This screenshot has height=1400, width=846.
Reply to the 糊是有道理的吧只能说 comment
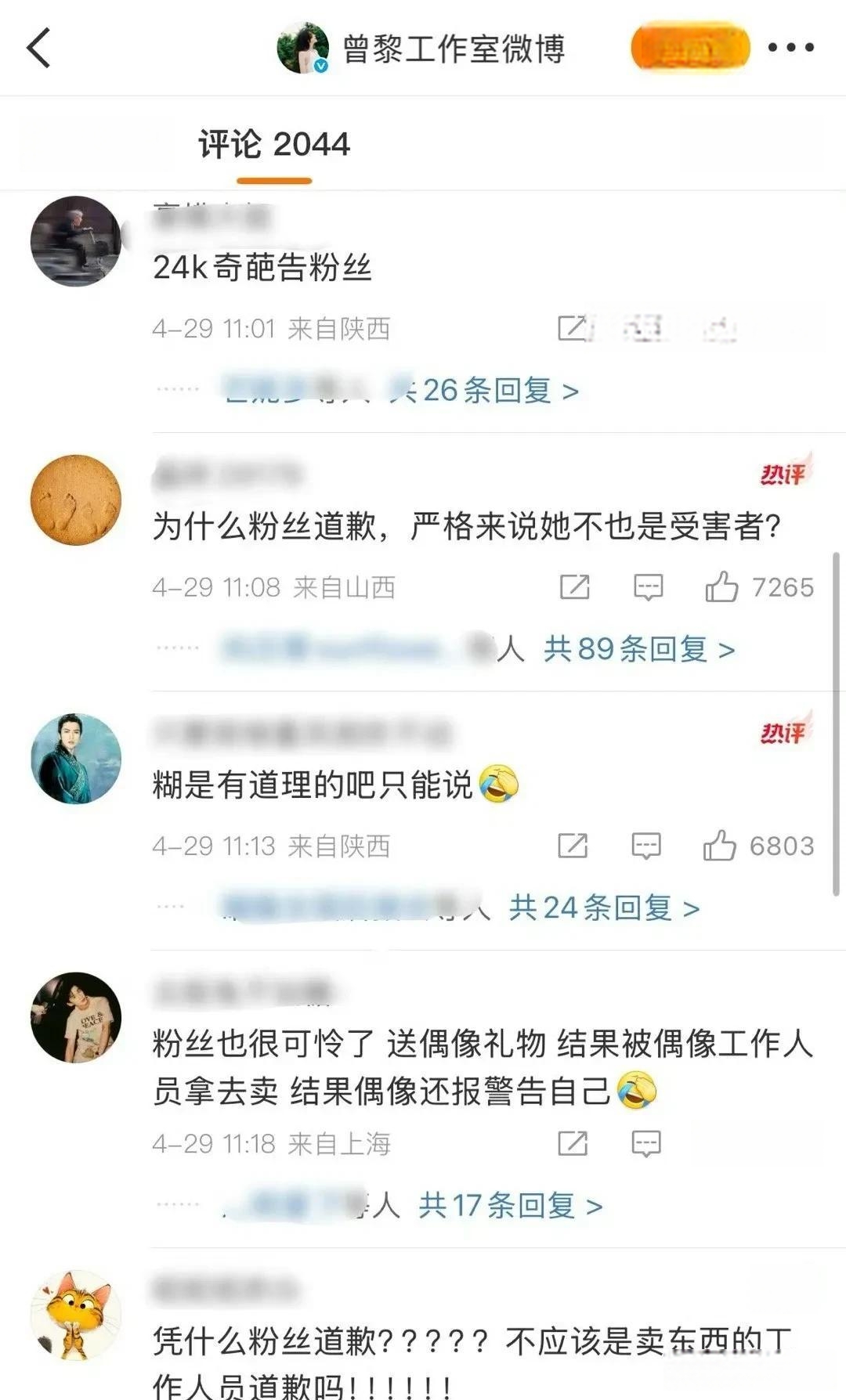[x=646, y=846]
